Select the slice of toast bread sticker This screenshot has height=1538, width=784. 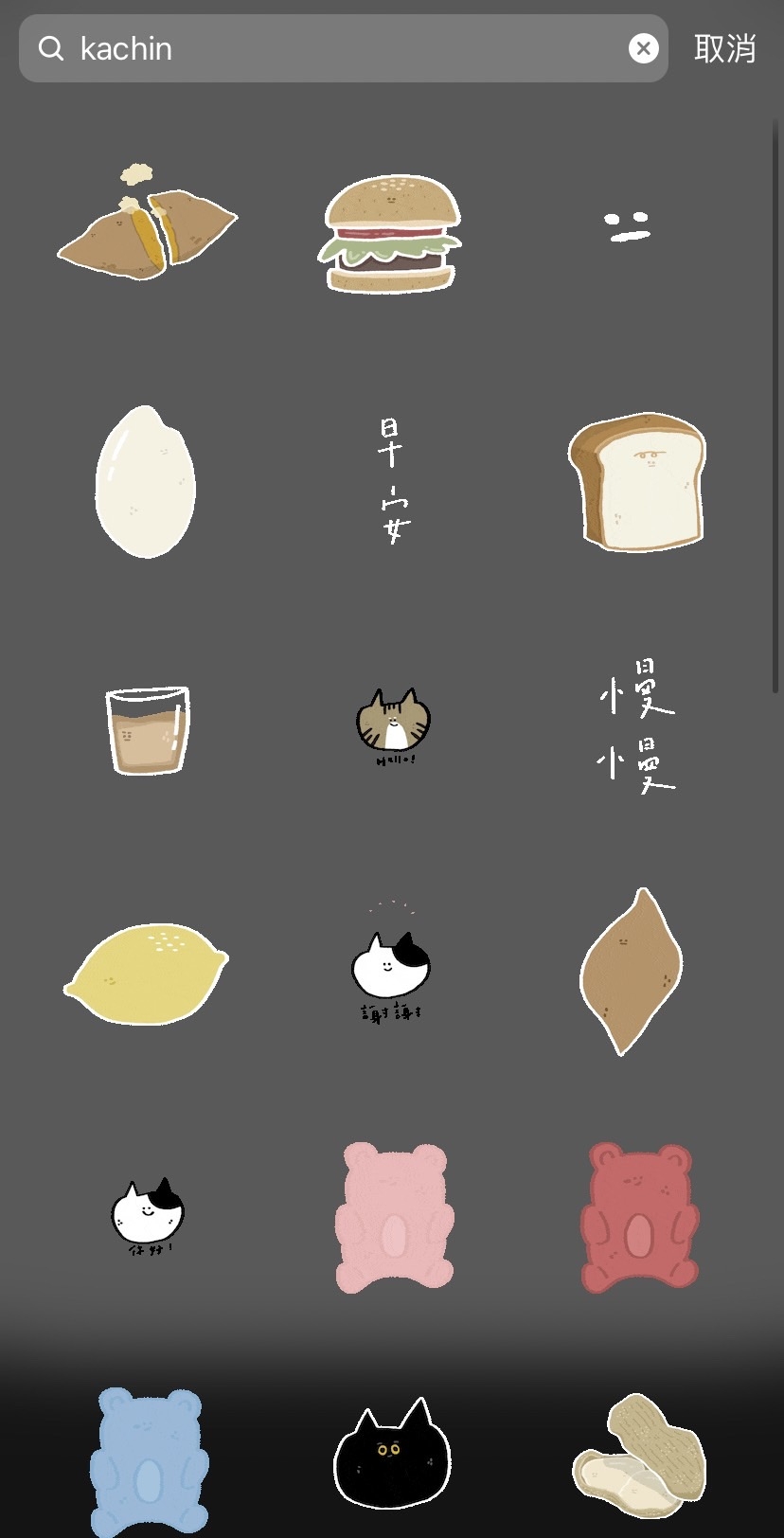click(637, 483)
